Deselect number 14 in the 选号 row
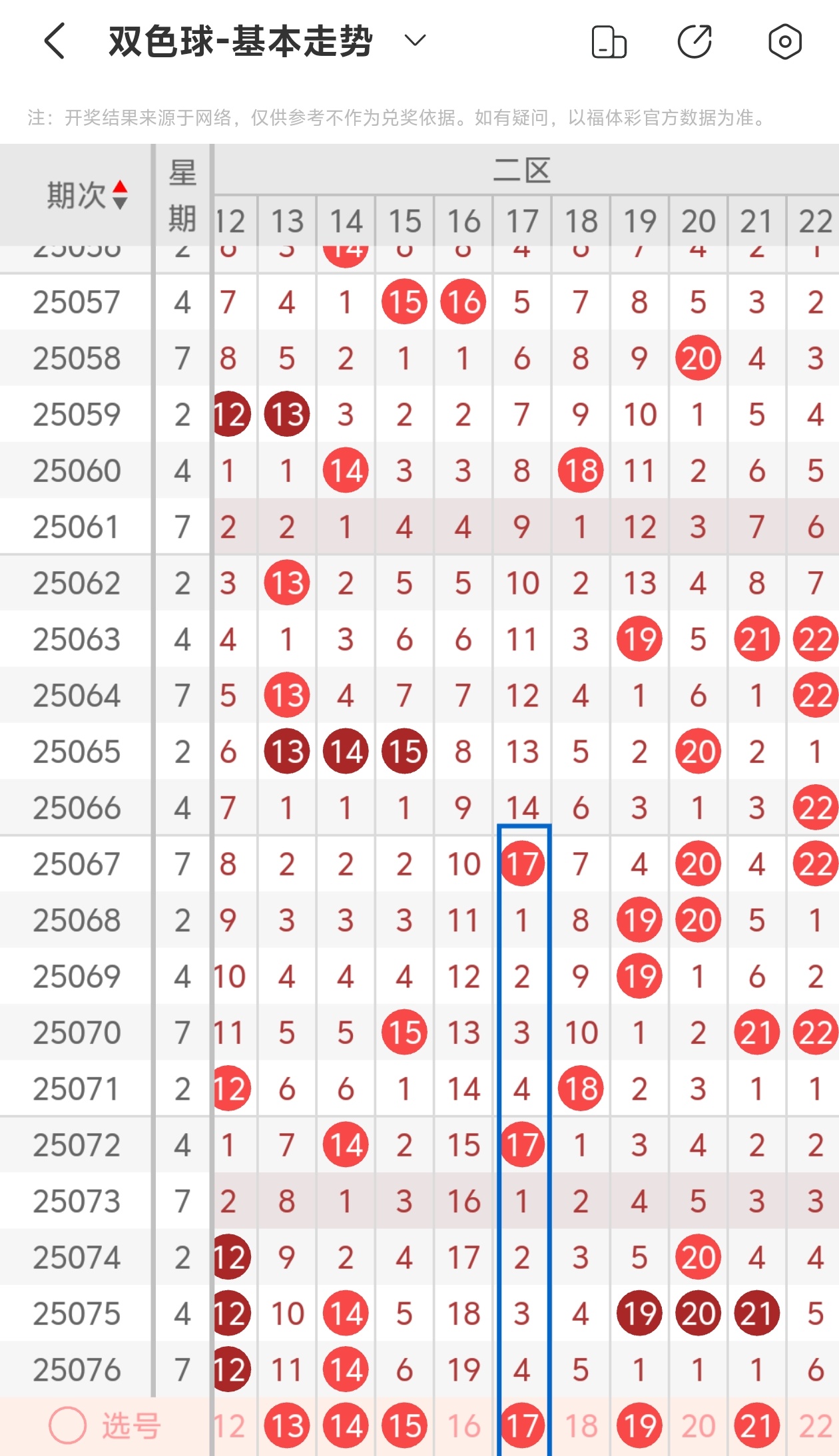 (346, 1426)
